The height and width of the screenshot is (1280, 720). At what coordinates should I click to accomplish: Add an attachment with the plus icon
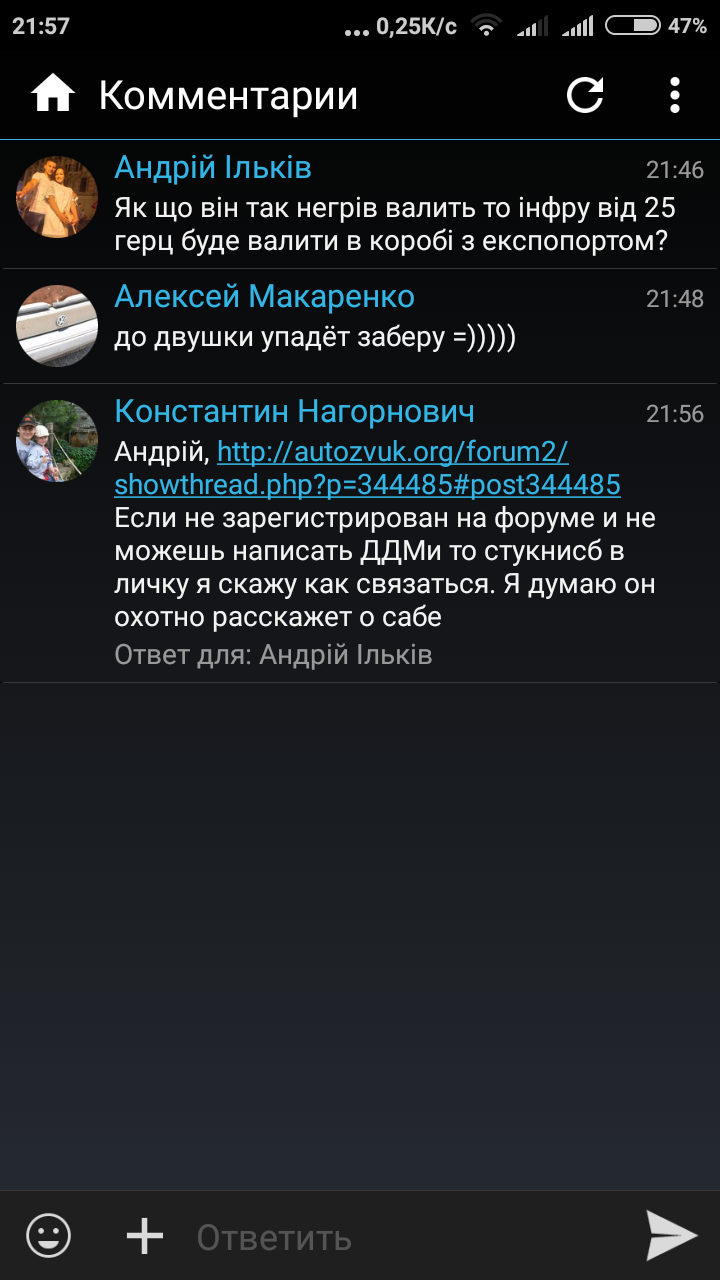tap(145, 1236)
